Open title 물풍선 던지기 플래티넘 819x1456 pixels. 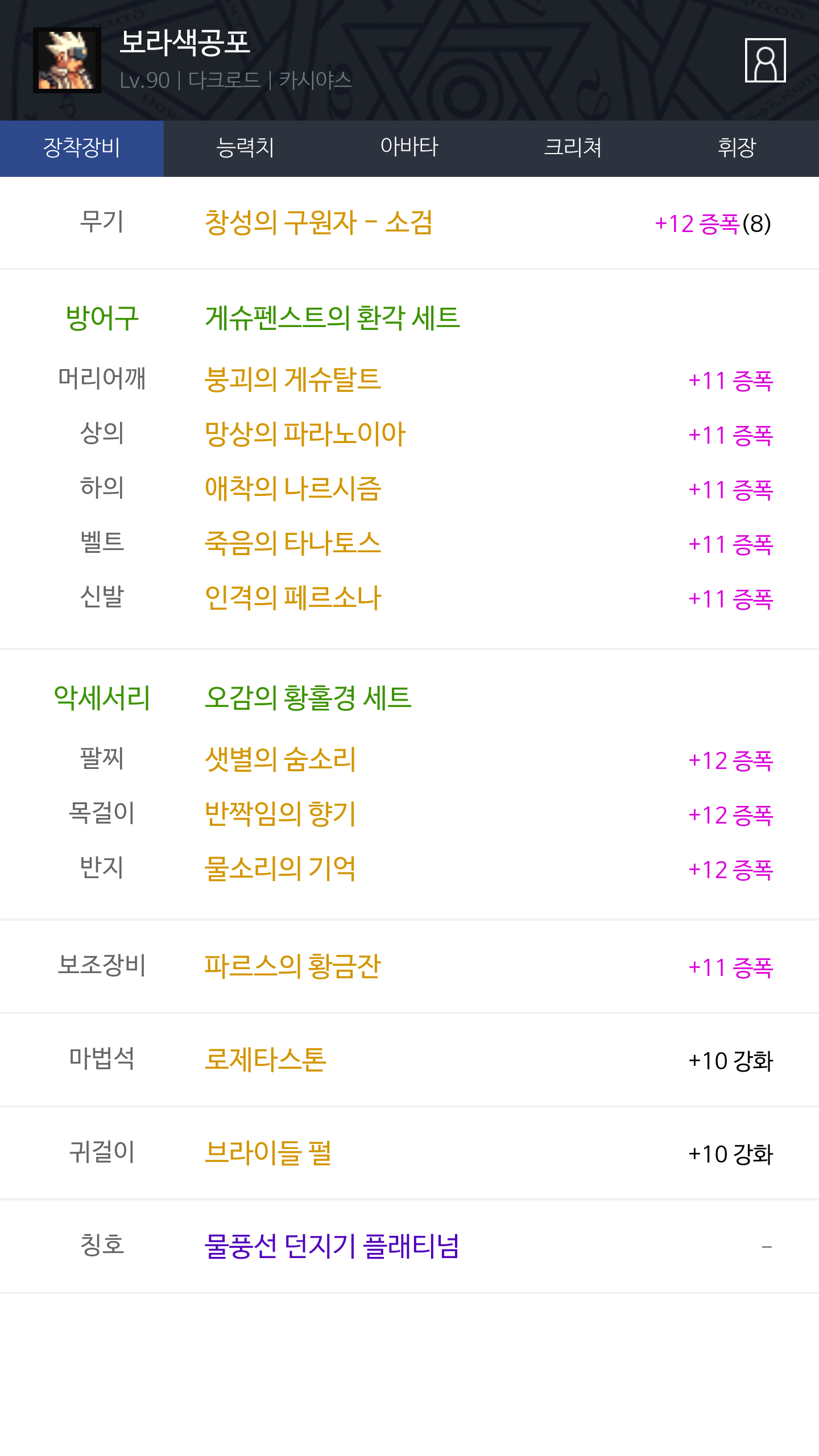pos(332,1247)
